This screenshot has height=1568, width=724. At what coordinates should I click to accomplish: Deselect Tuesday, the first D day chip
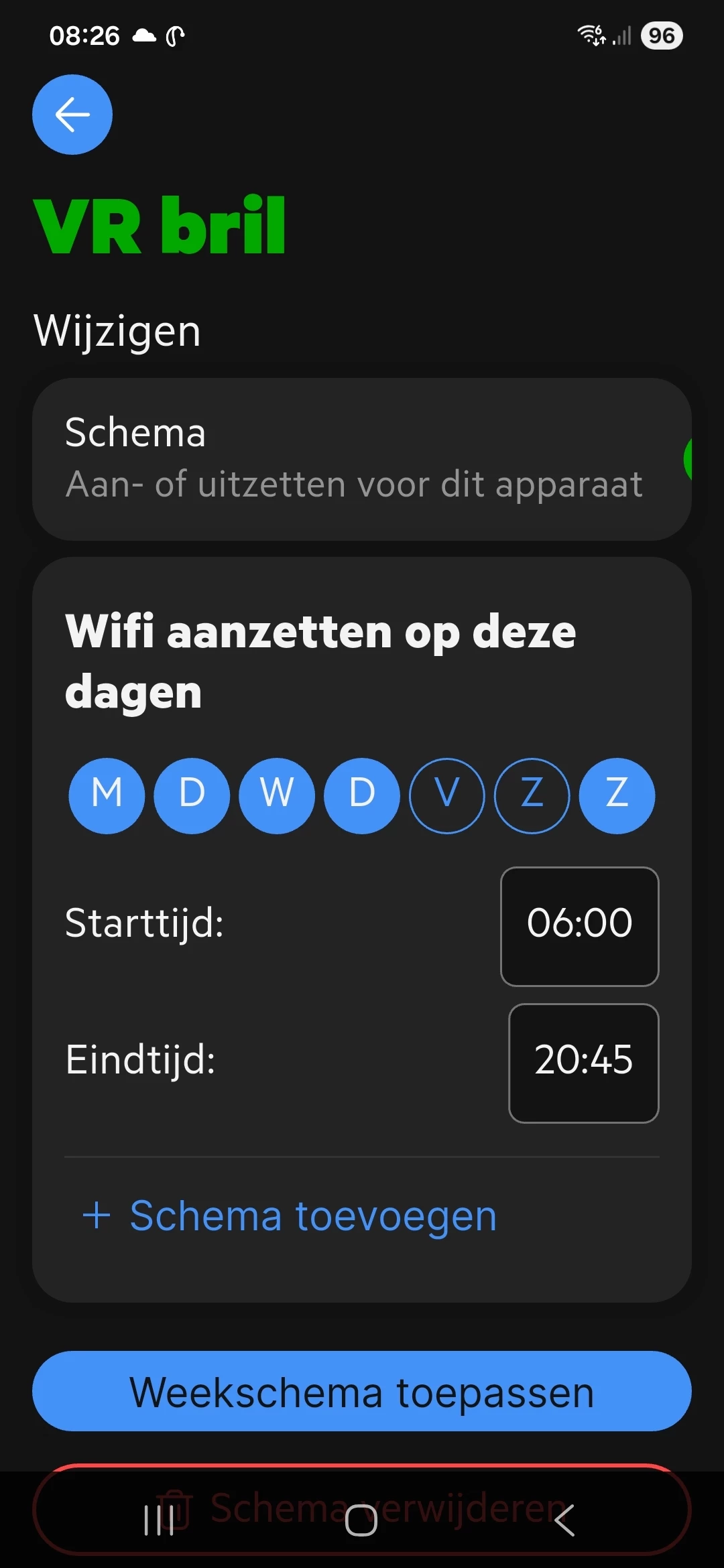tap(192, 795)
